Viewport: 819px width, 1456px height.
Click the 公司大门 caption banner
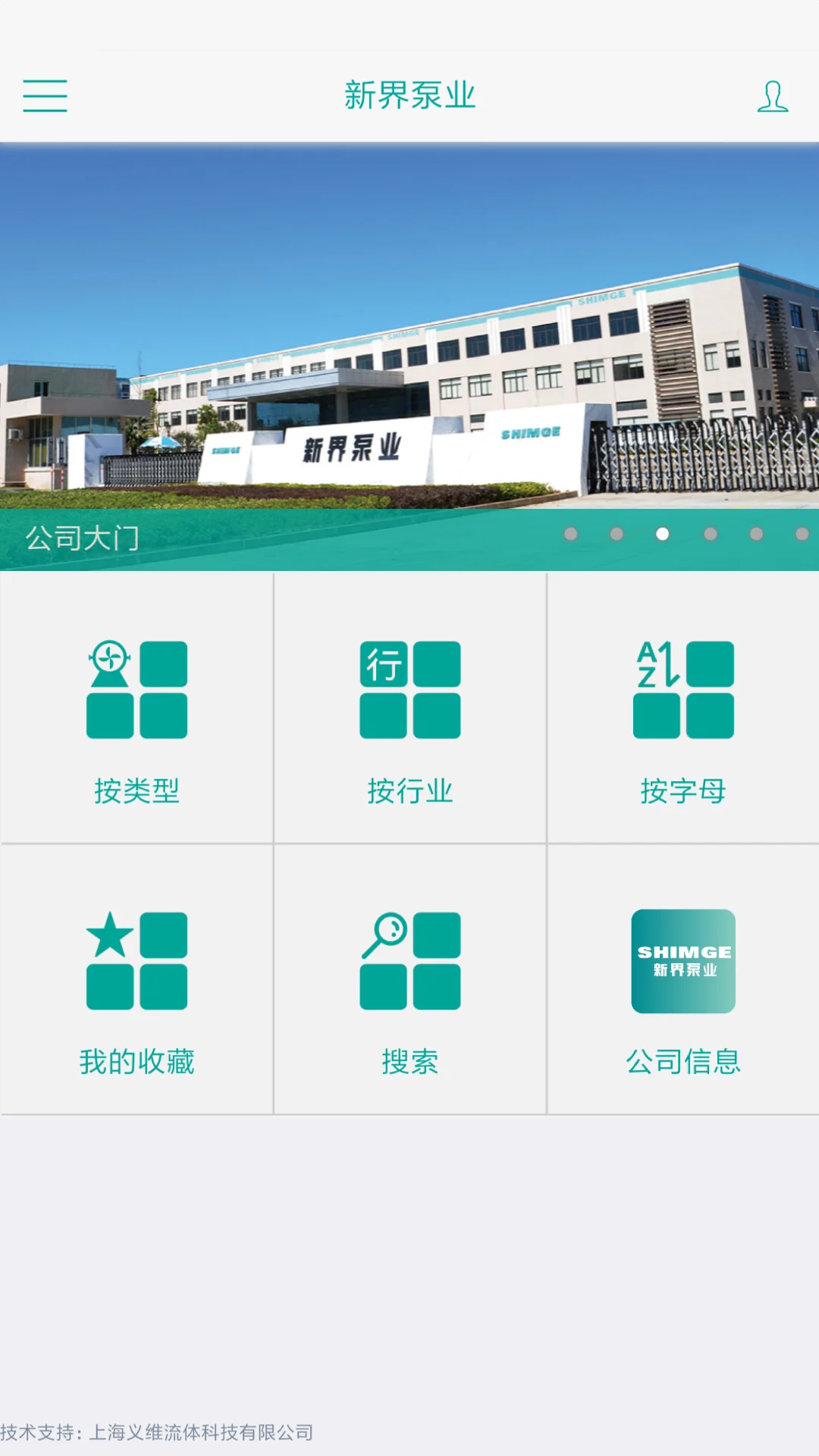click(x=80, y=536)
